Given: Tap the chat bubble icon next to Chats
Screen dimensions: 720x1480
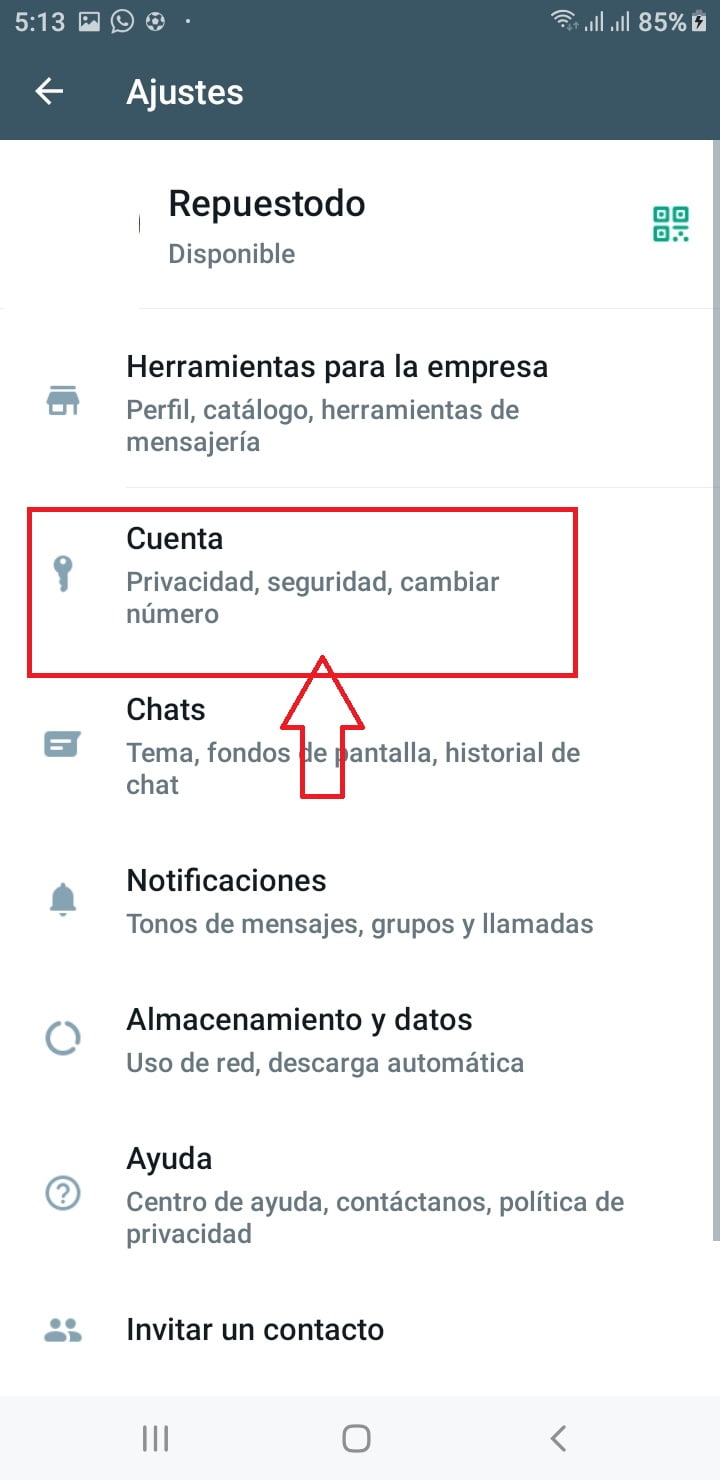Looking at the screenshot, I should point(64,744).
